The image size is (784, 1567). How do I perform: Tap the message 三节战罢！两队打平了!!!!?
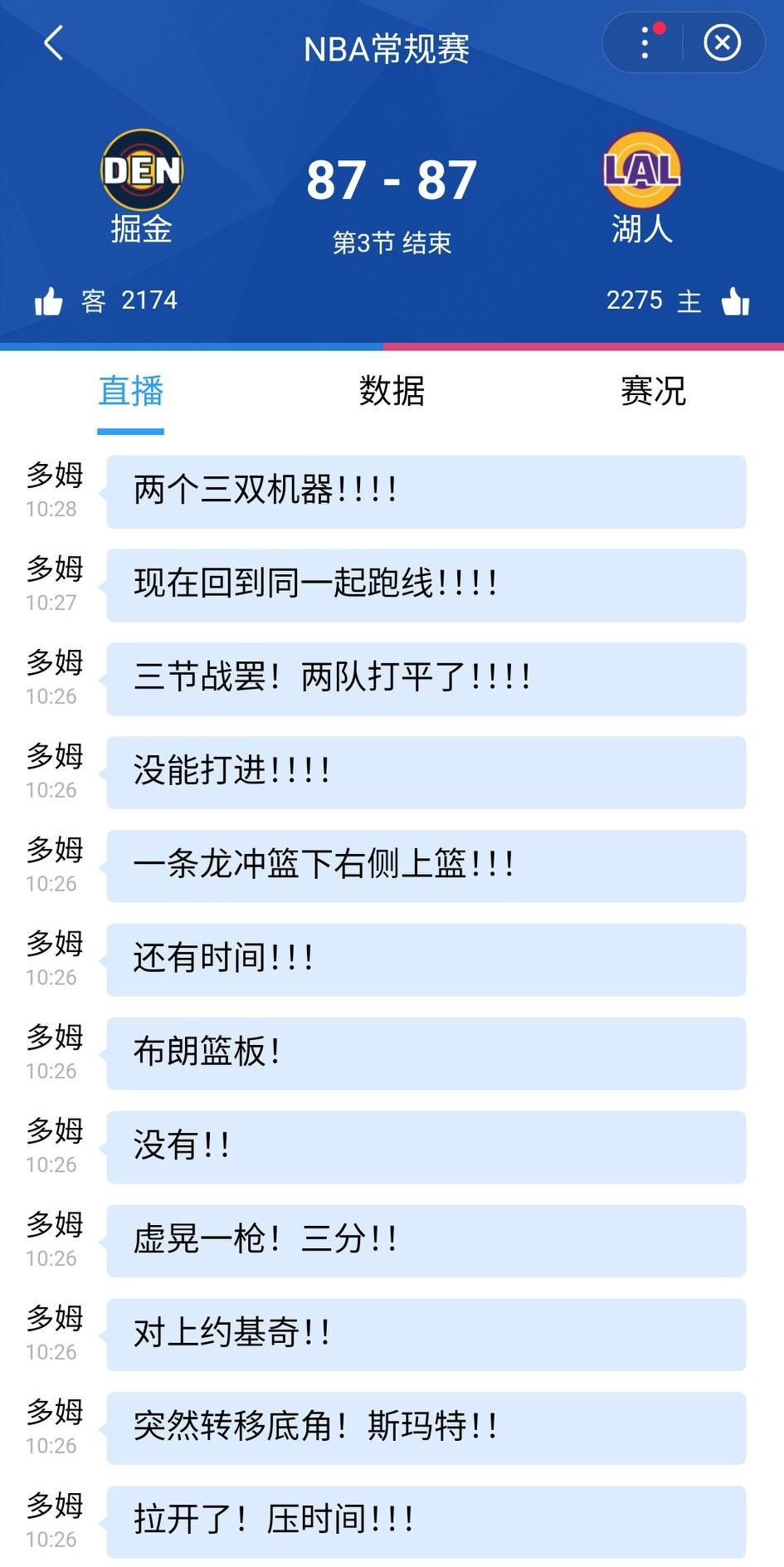pyautogui.click(x=424, y=679)
